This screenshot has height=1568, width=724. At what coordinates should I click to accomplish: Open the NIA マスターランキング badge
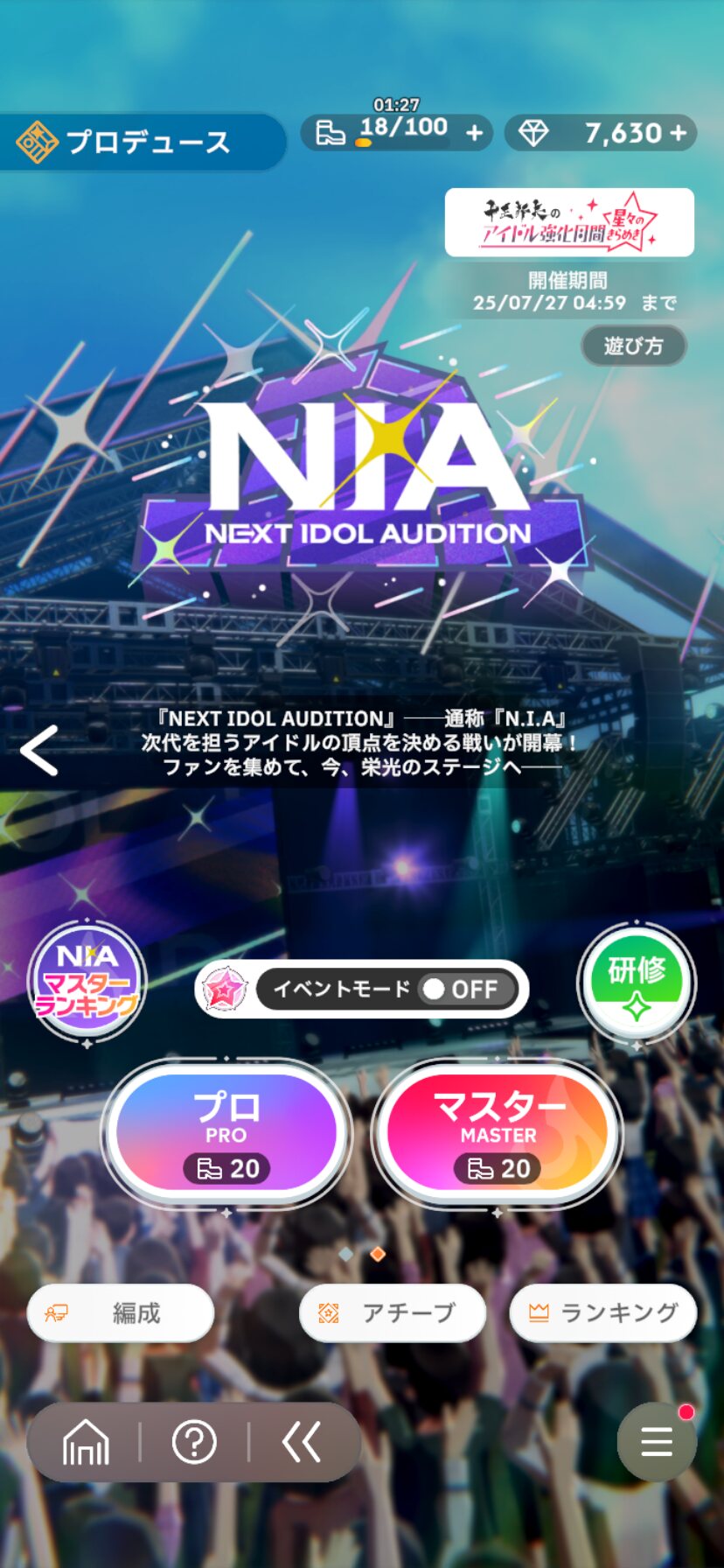(87, 982)
